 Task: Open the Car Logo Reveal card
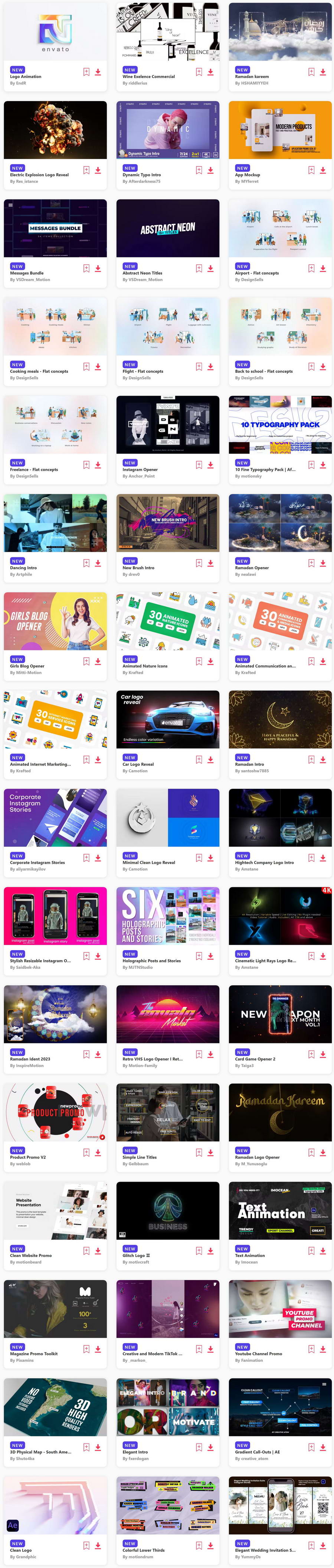click(x=168, y=719)
